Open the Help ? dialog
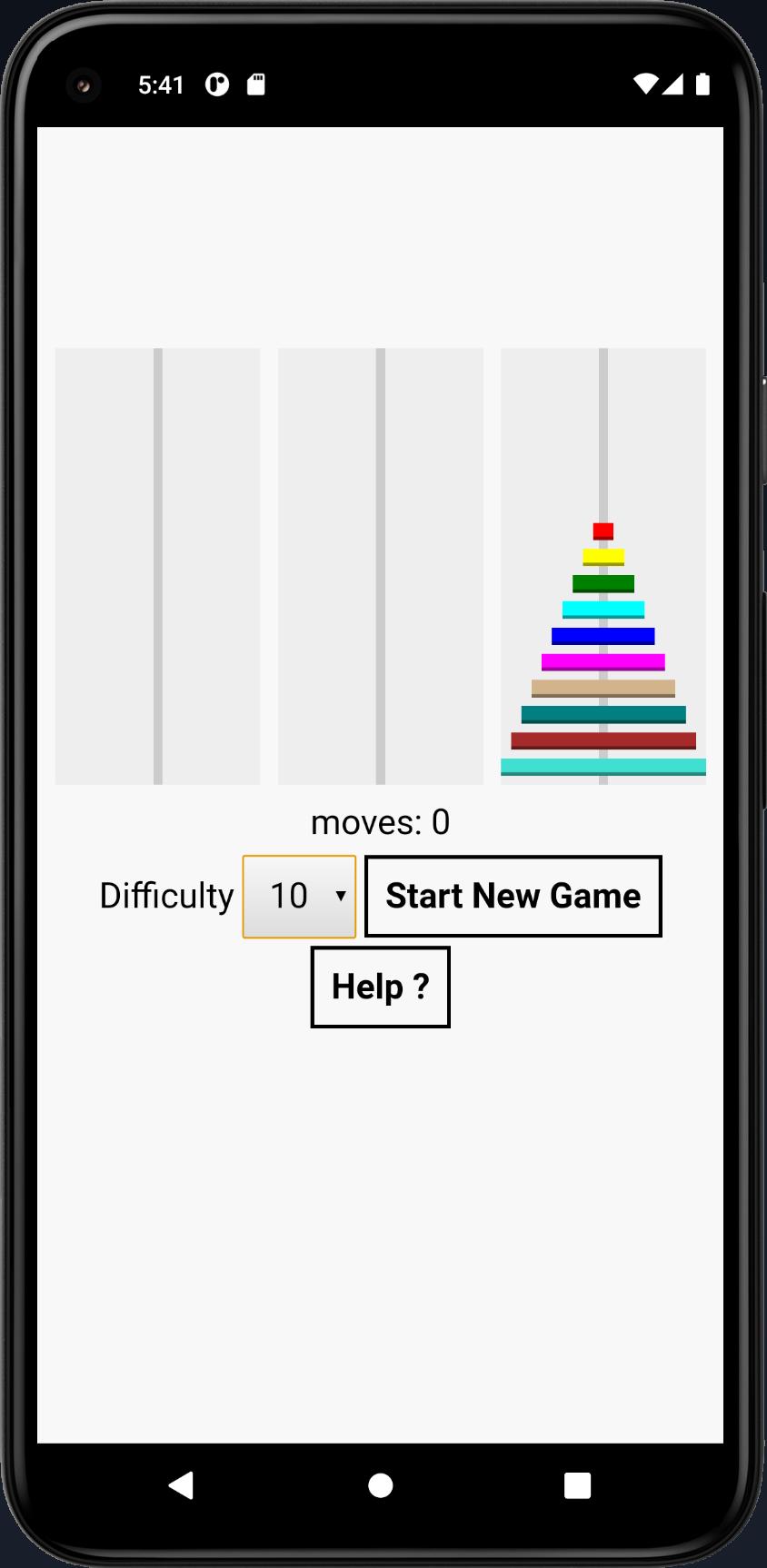This screenshot has width=767, height=1568. [380, 987]
